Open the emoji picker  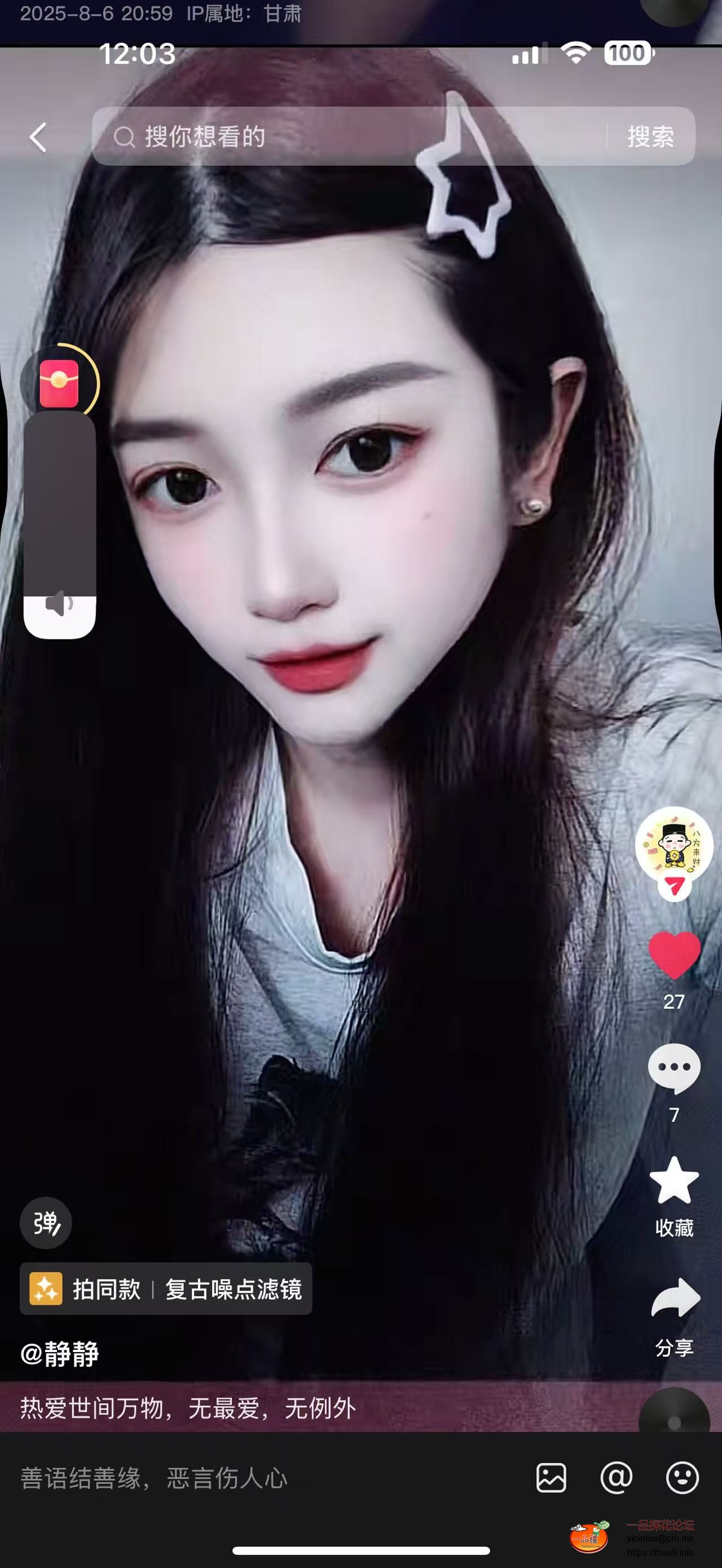682,1478
